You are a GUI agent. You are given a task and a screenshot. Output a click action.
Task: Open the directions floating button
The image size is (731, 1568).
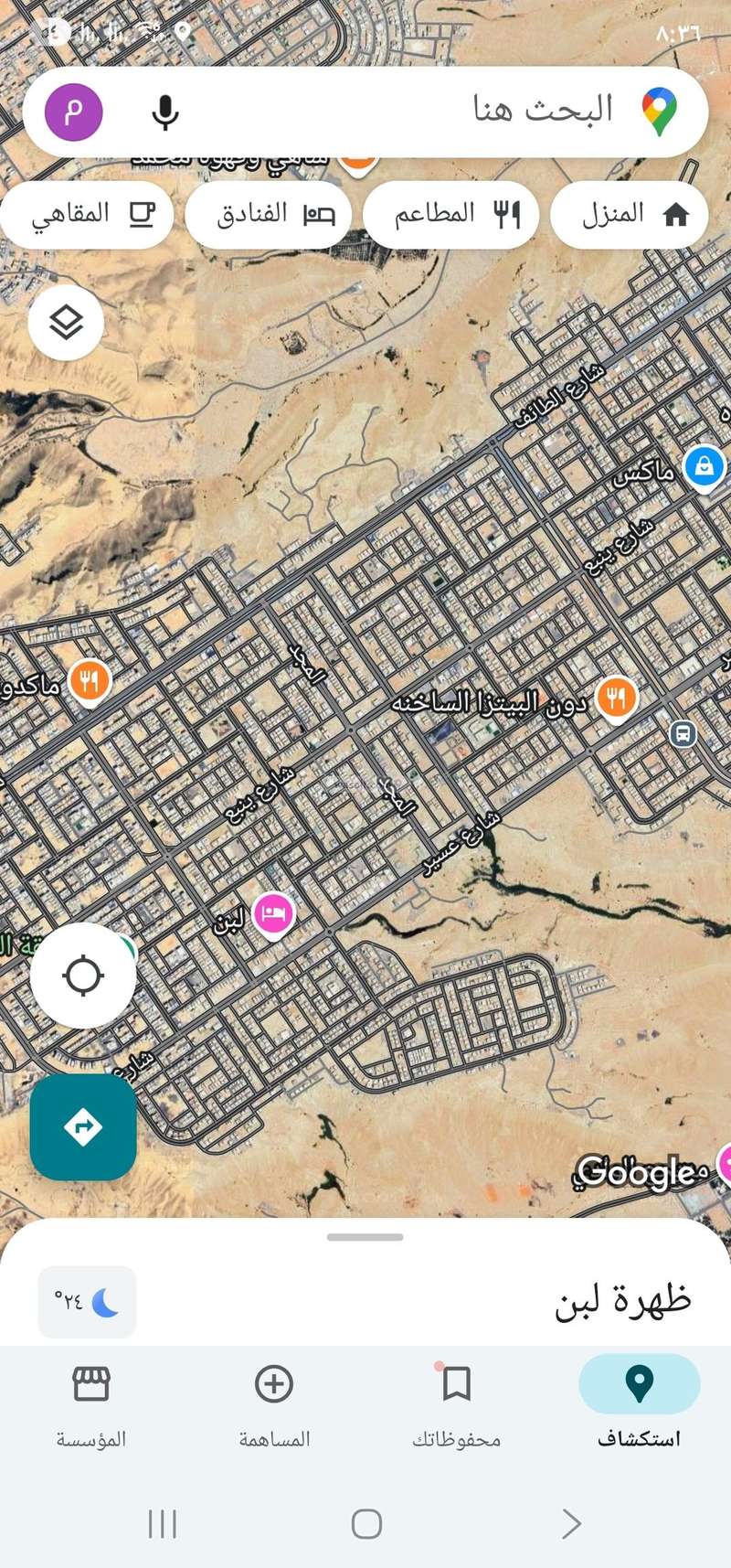click(83, 1126)
